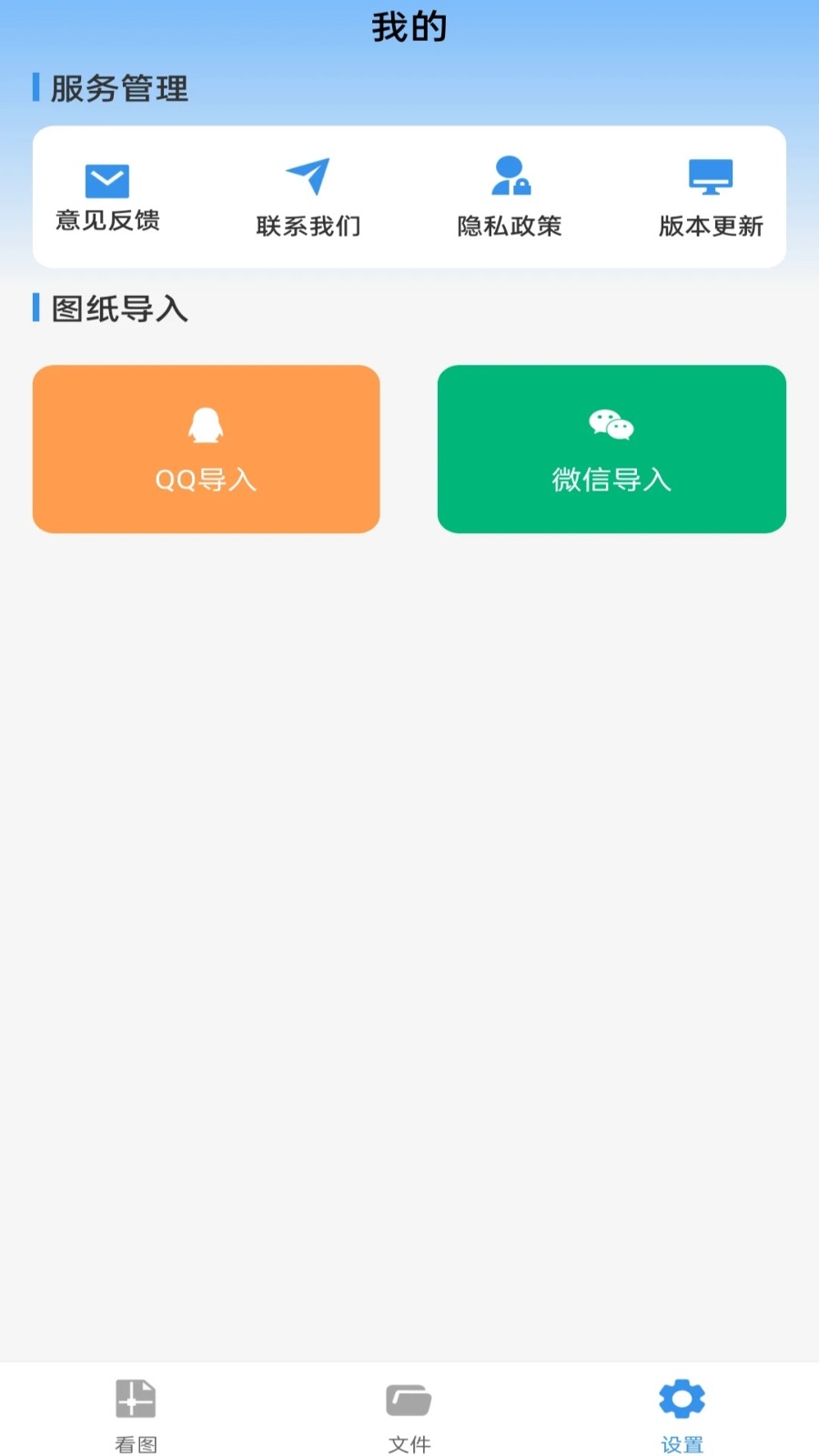This screenshot has width=819, height=1456.
Task: Open 意见反馈 feedback option
Action: pyautogui.click(x=107, y=197)
